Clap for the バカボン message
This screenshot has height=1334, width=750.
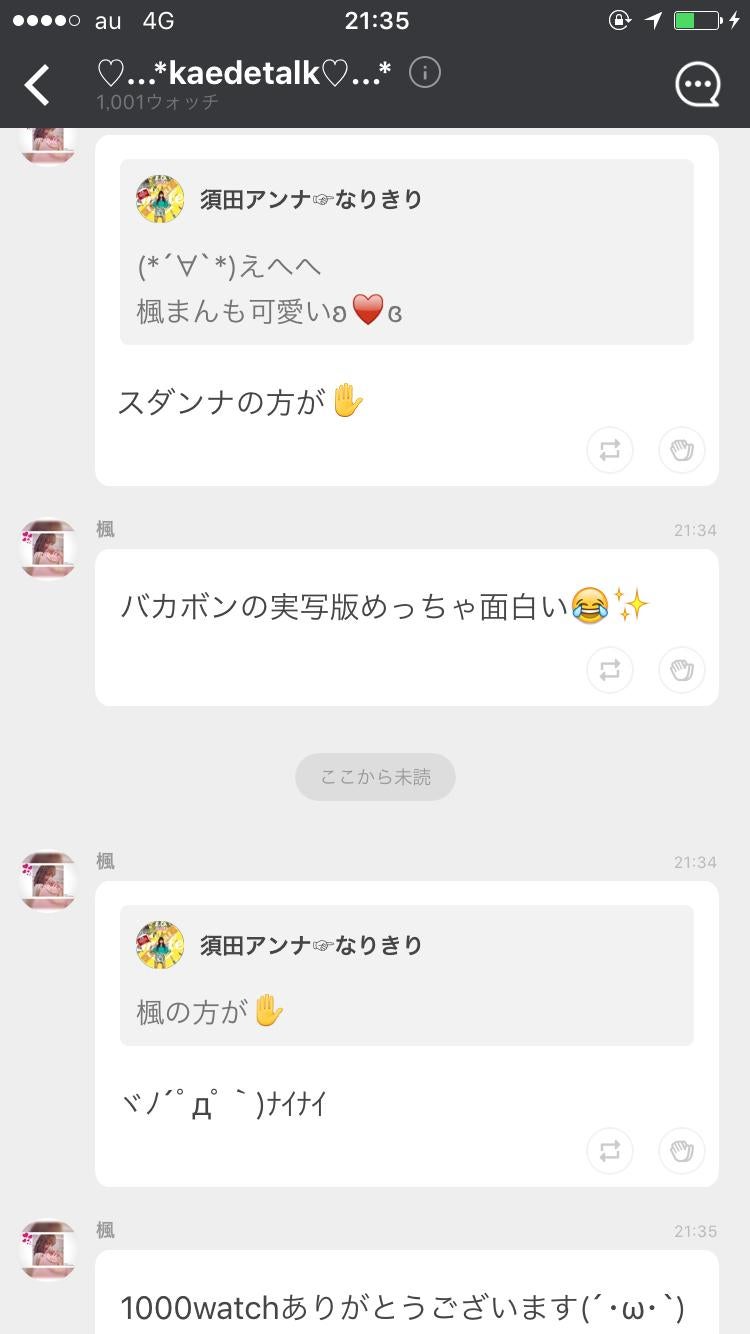682,670
